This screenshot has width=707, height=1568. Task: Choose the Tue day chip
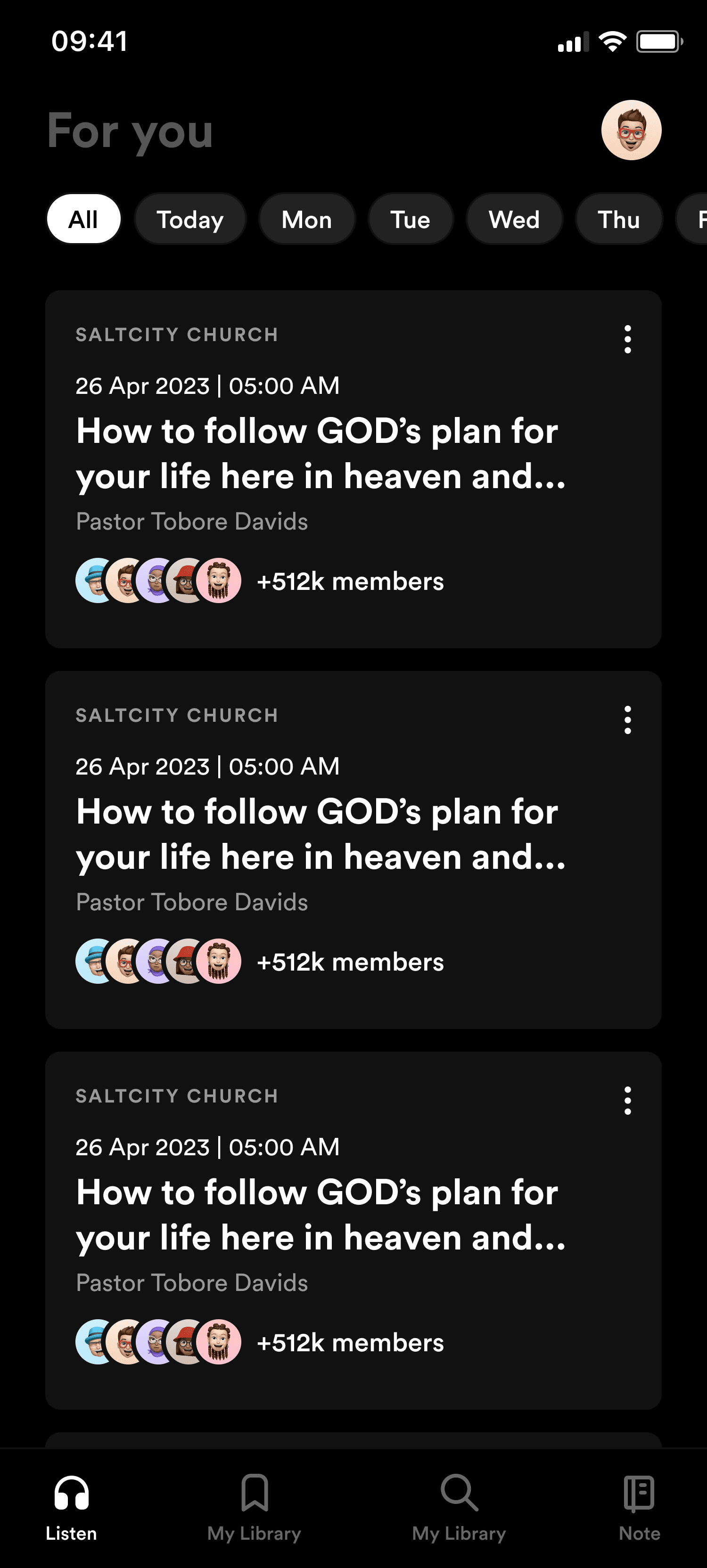click(411, 219)
